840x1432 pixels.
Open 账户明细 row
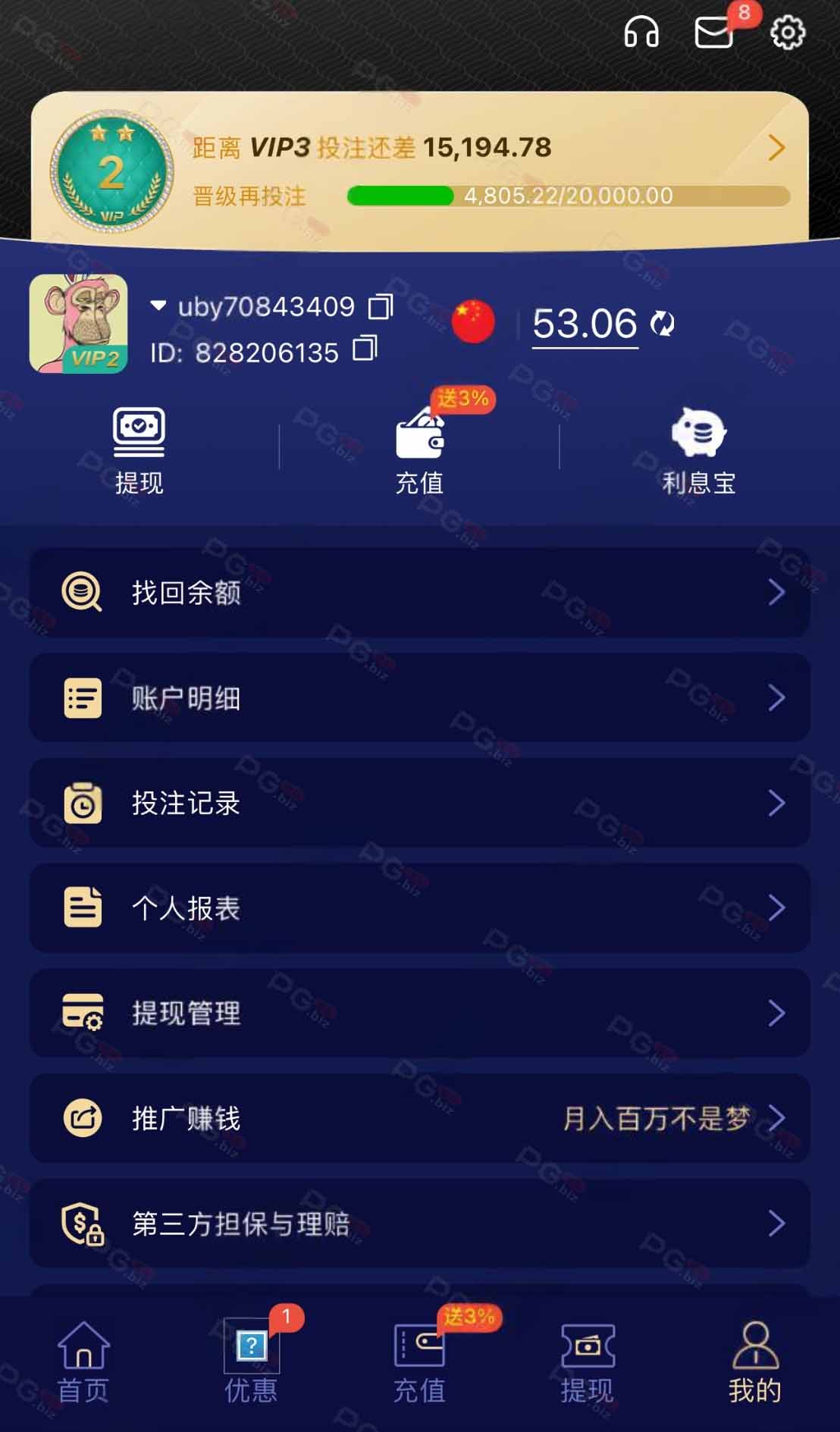click(x=419, y=697)
